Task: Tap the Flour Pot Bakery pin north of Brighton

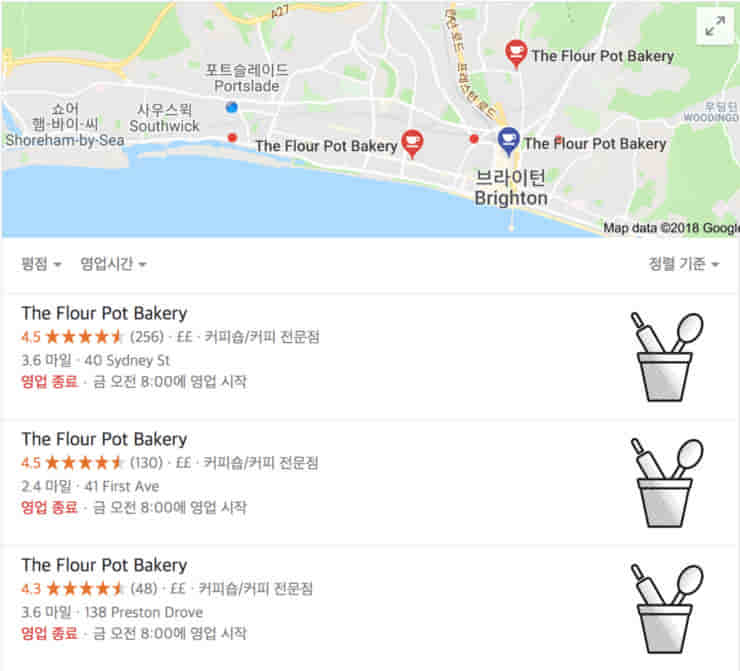Action: click(x=516, y=52)
